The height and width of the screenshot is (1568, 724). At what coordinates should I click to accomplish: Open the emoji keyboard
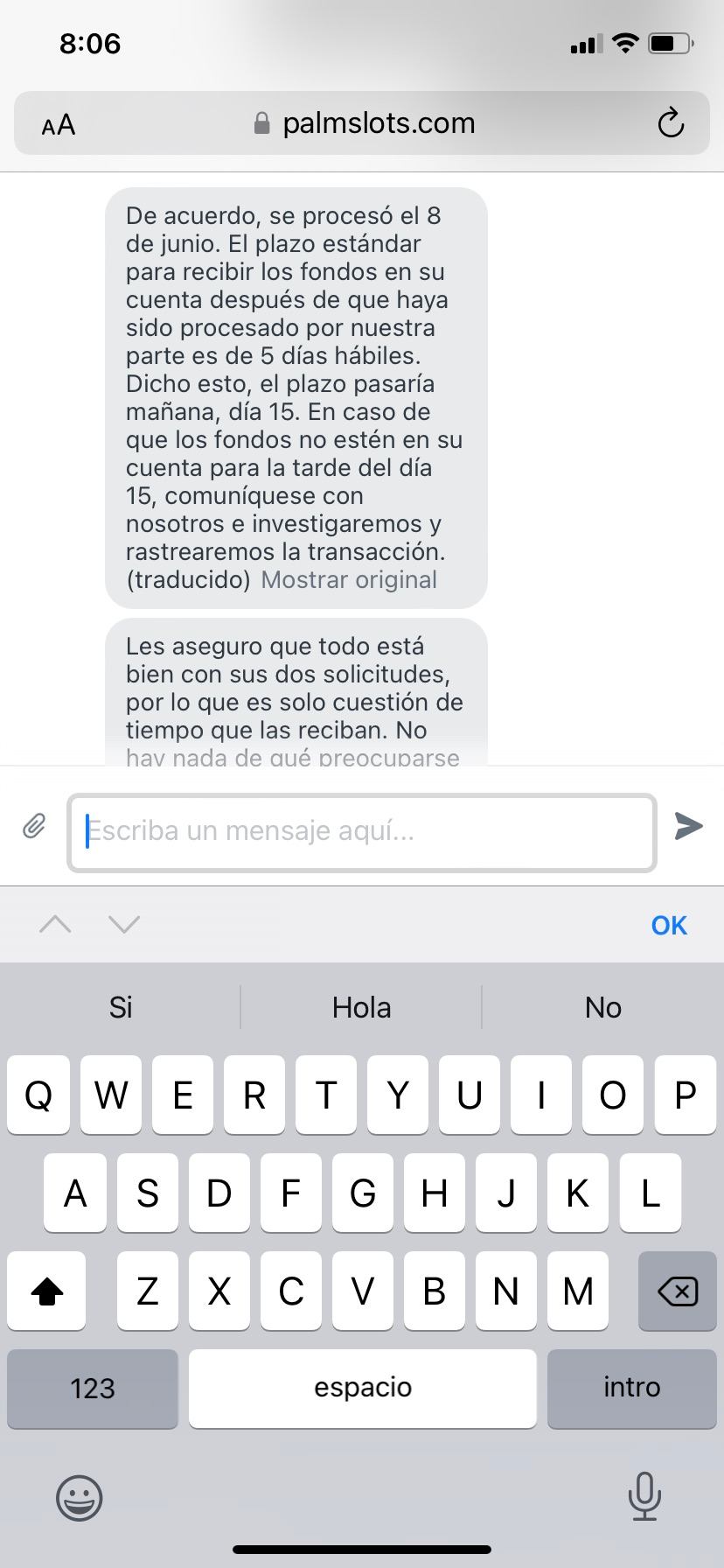pyautogui.click(x=80, y=1497)
